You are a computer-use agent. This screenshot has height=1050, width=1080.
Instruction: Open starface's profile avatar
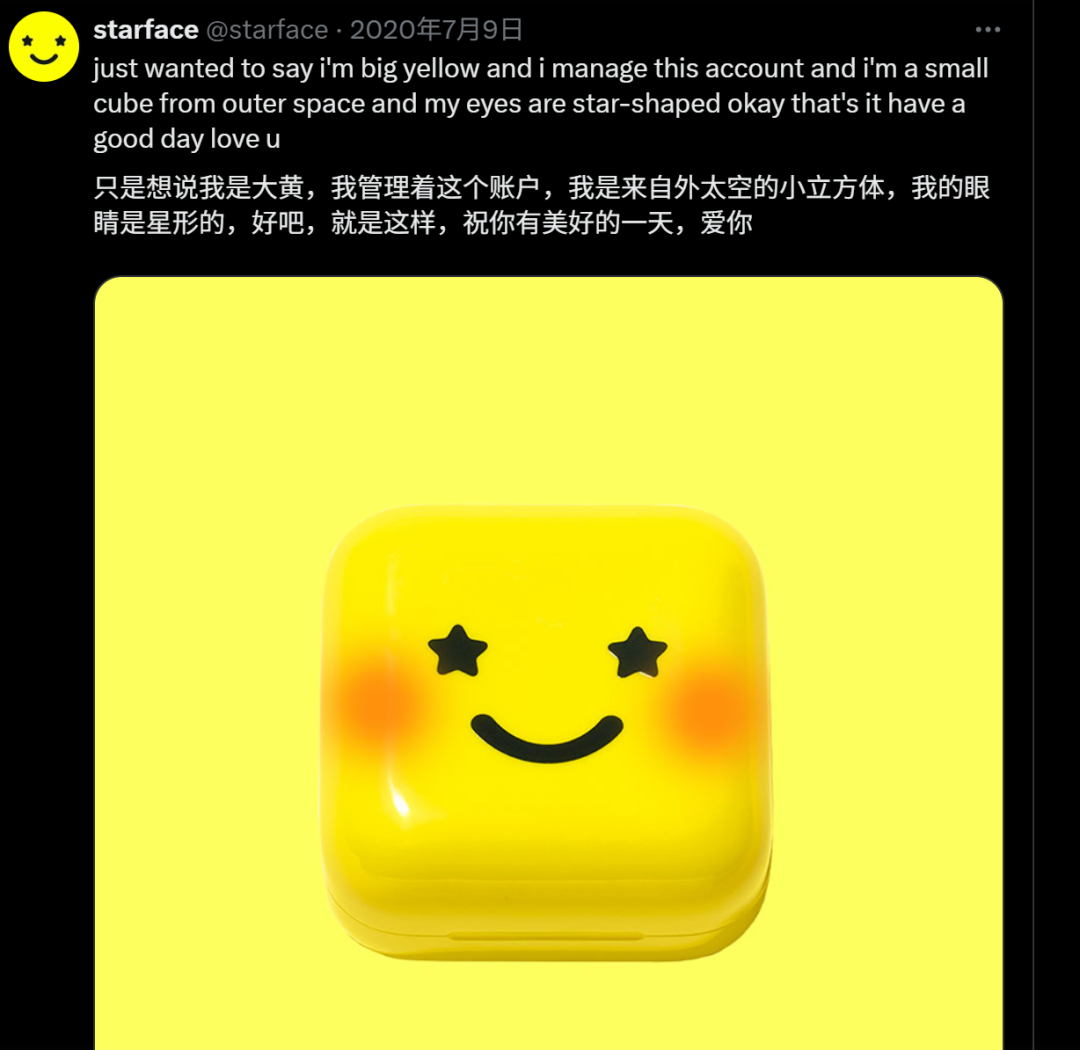44,47
